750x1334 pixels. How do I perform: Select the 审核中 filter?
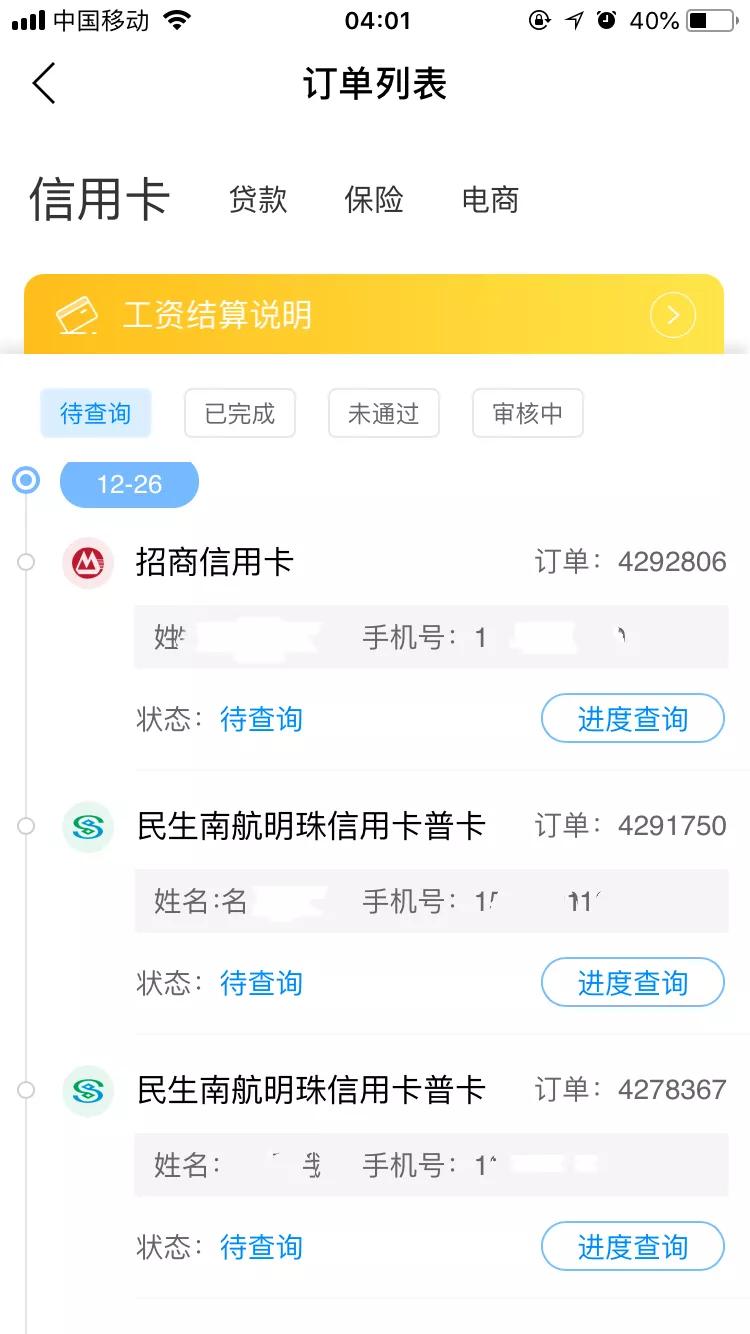point(527,413)
